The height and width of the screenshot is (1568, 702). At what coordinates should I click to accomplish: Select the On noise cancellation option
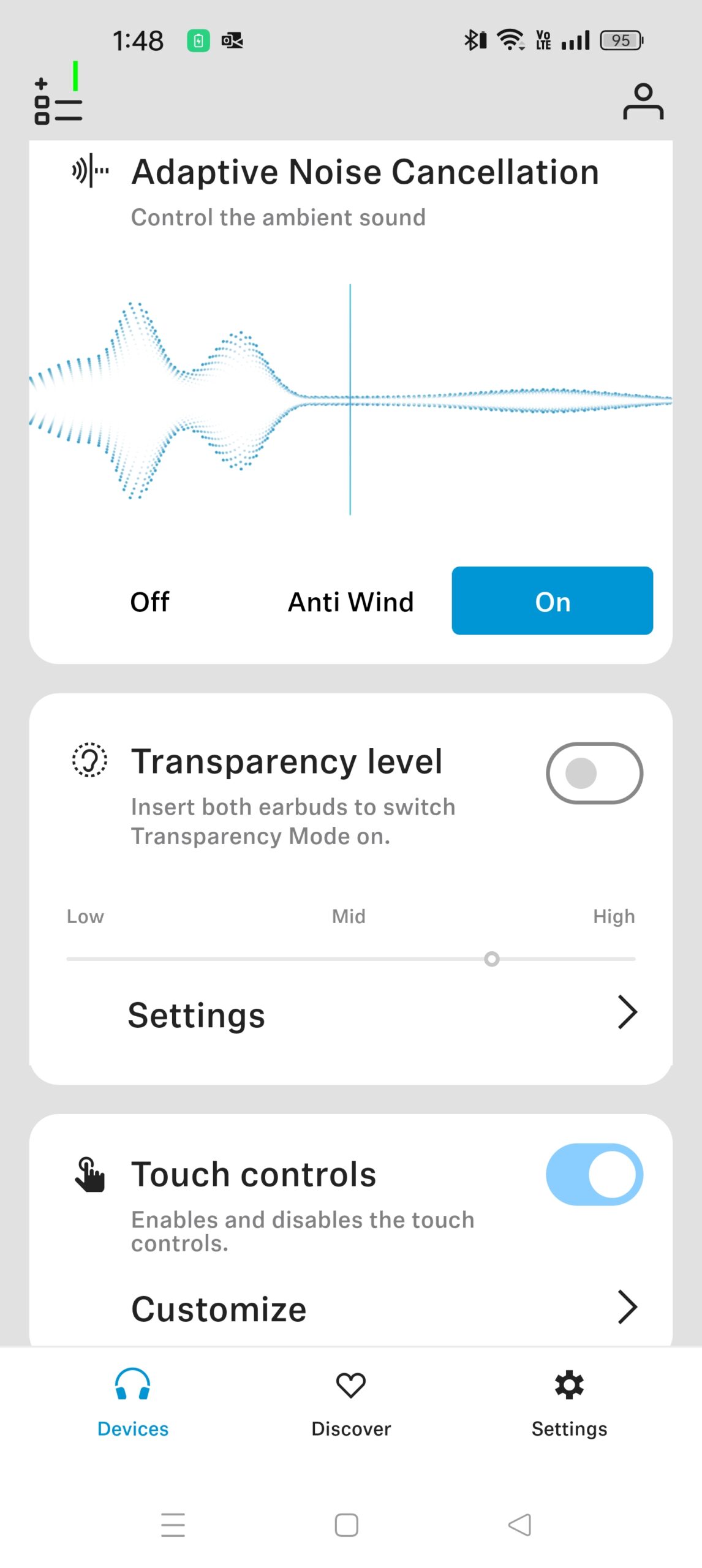pyautogui.click(x=552, y=600)
